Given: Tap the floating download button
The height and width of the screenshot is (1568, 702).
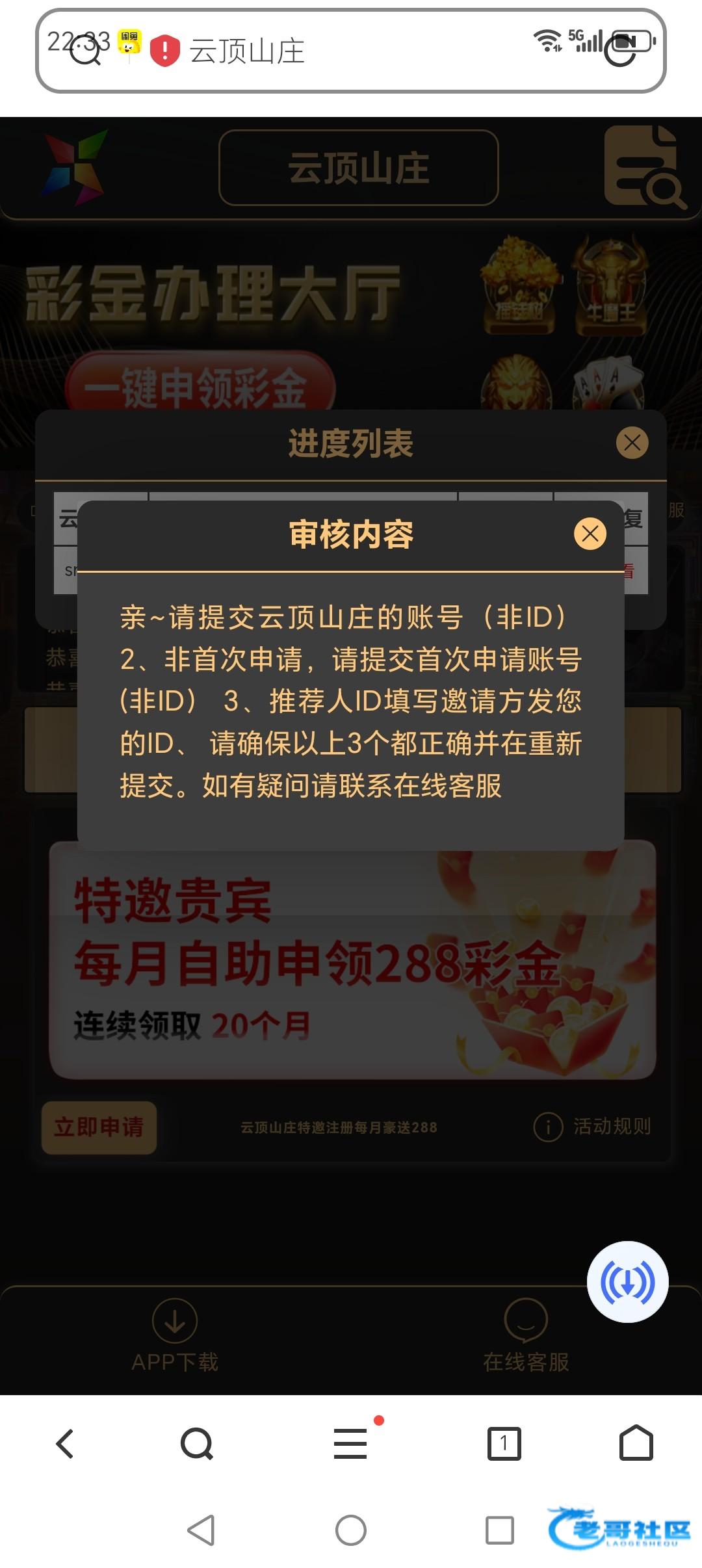Looking at the screenshot, I should (627, 1282).
